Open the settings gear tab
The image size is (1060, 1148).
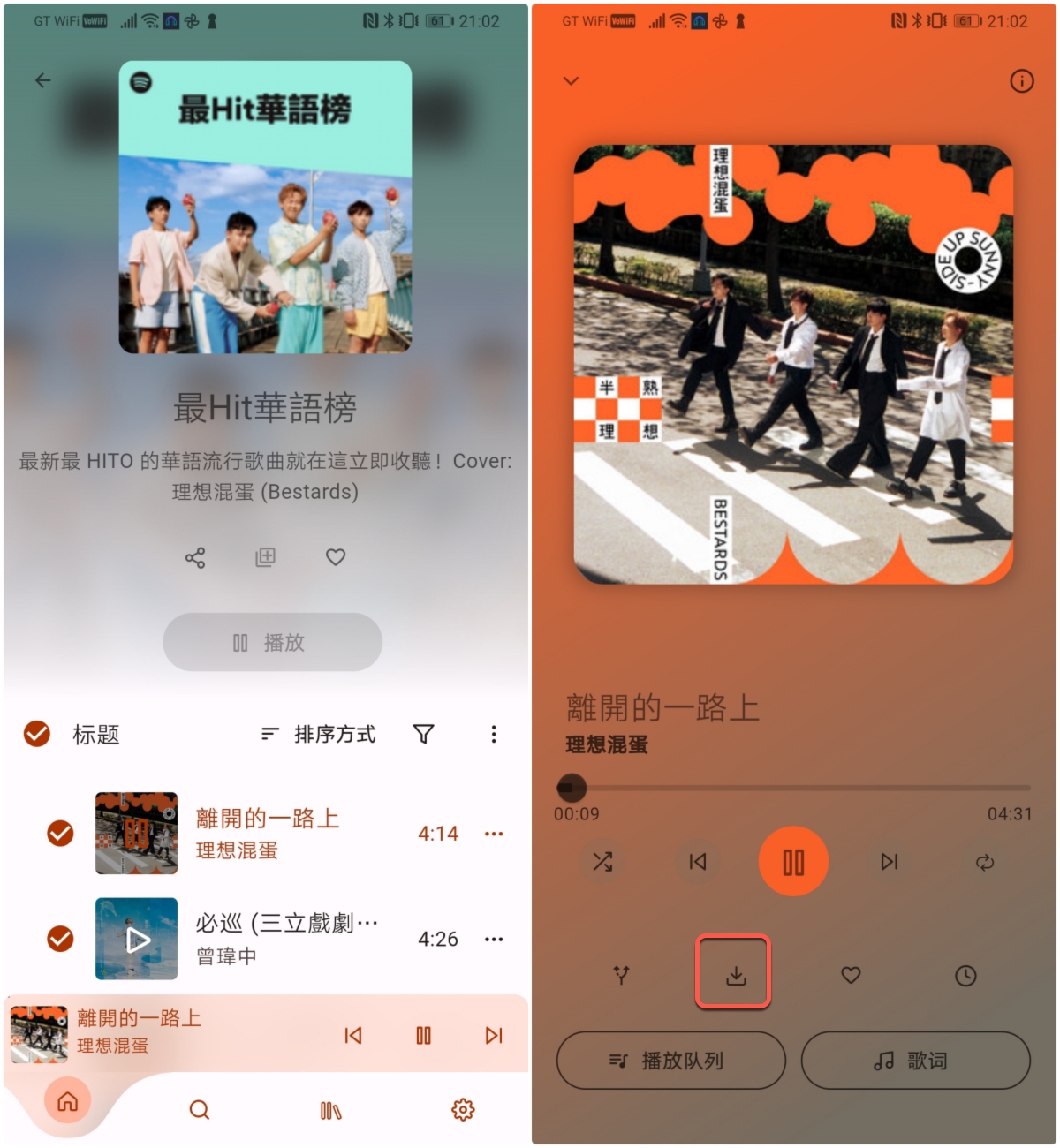(x=463, y=1109)
